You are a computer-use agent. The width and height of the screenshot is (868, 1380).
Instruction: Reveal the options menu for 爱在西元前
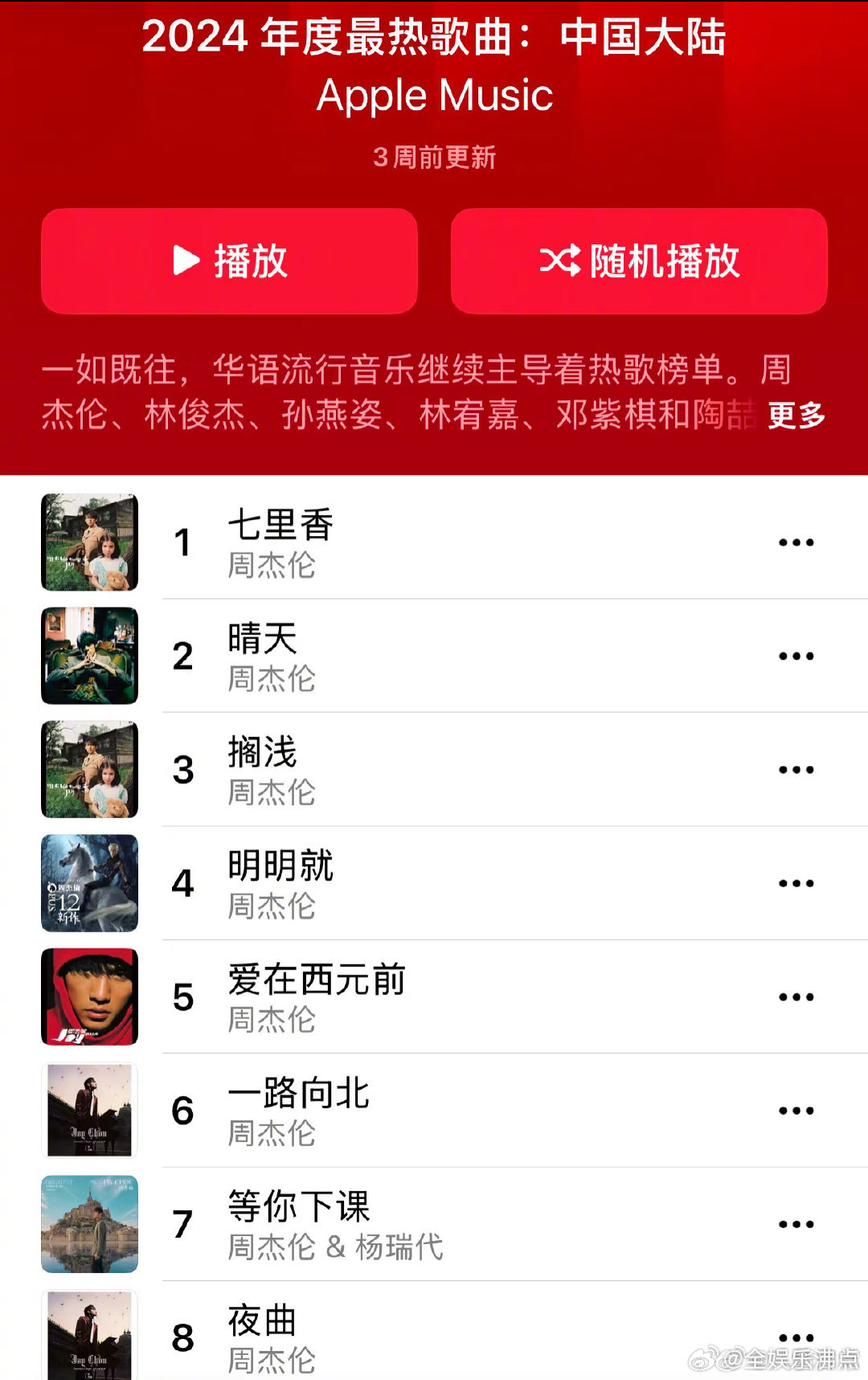pyautogui.click(x=796, y=997)
